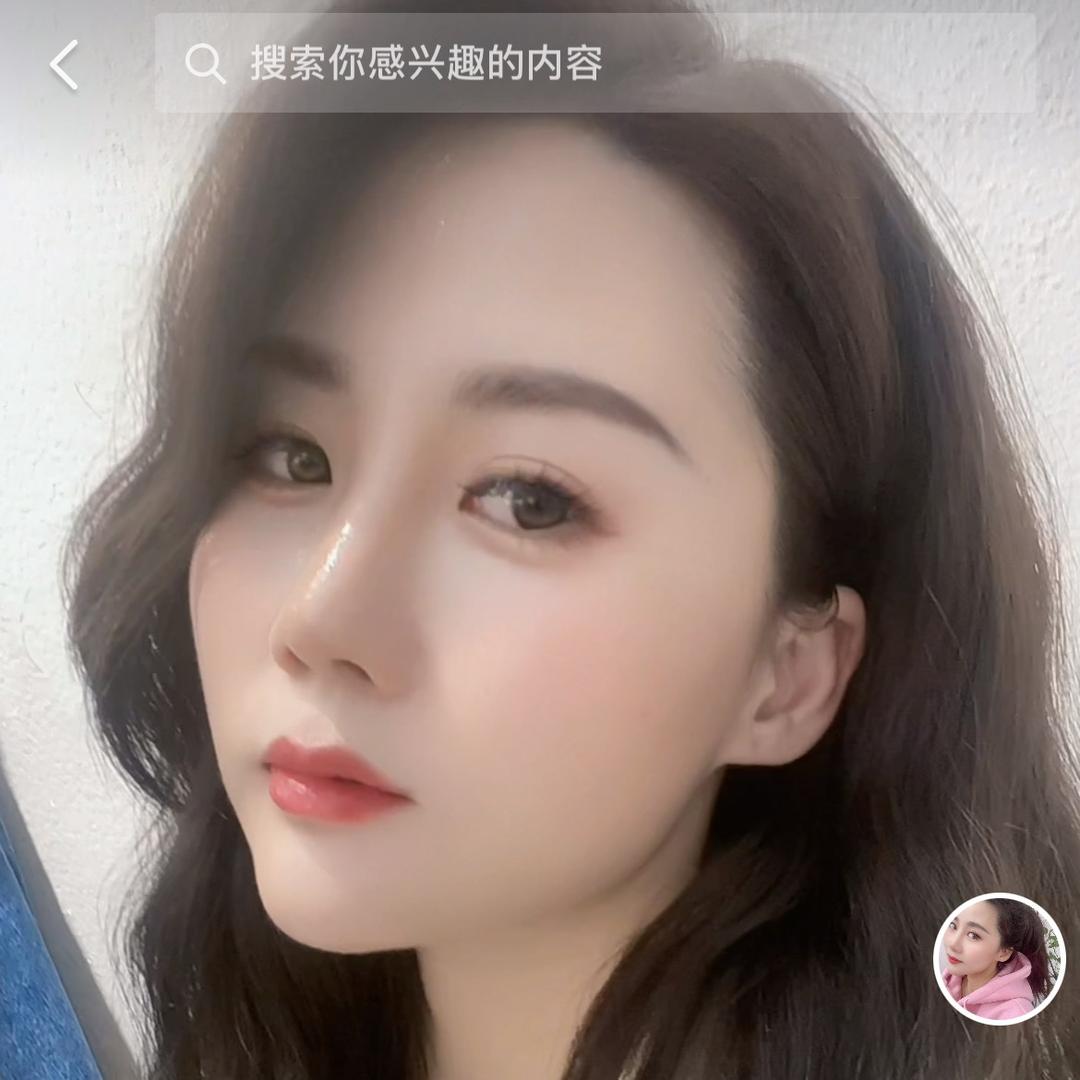The width and height of the screenshot is (1080, 1080).
Task: Open the circular profile avatar thumbnail
Action: pos(999,958)
